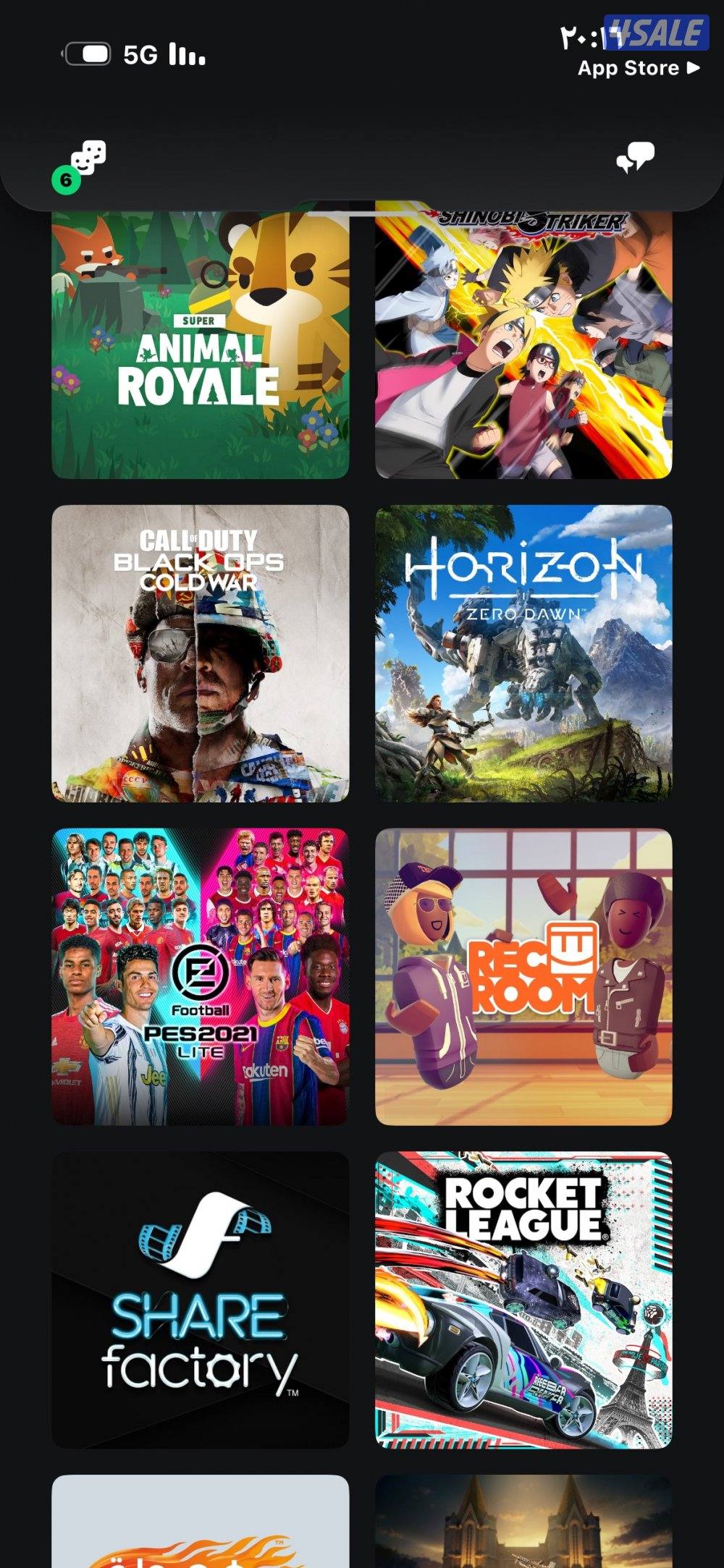Open Horizon Zero Dawn game tile
Image resolution: width=724 pixels, height=1568 pixels.
[523, 653]
